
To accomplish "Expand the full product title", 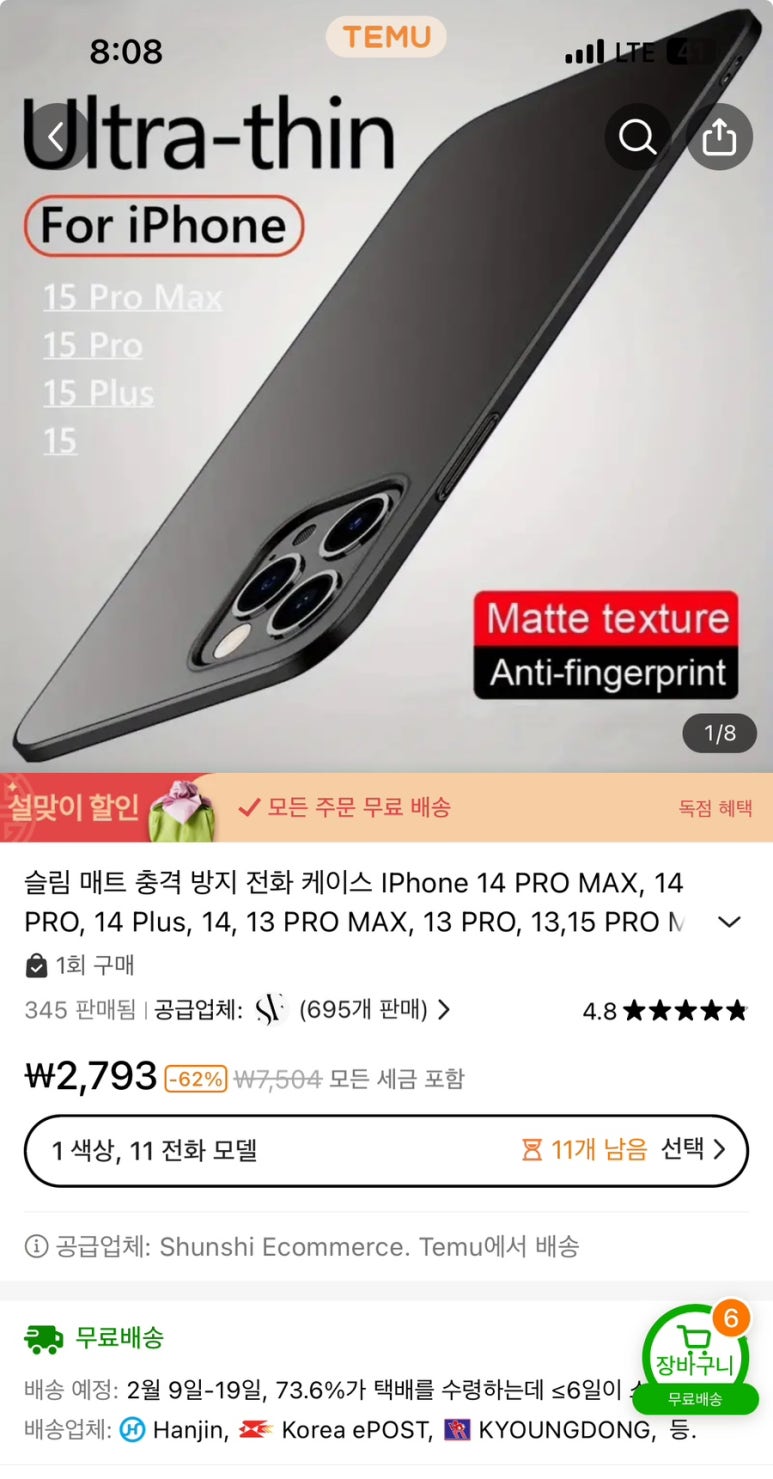I will [x=730, y=922].
